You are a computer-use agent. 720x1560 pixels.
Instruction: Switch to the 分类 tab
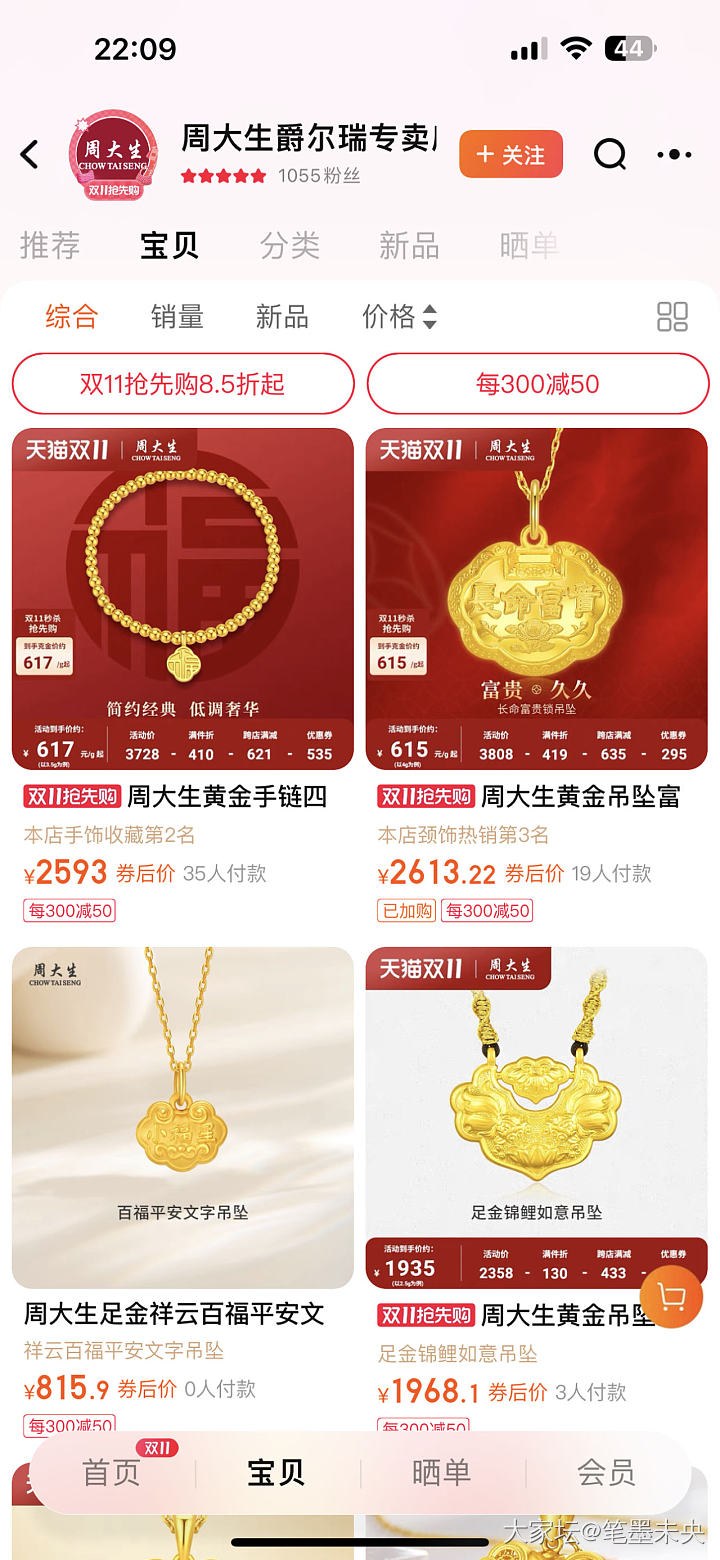point(290,245)
